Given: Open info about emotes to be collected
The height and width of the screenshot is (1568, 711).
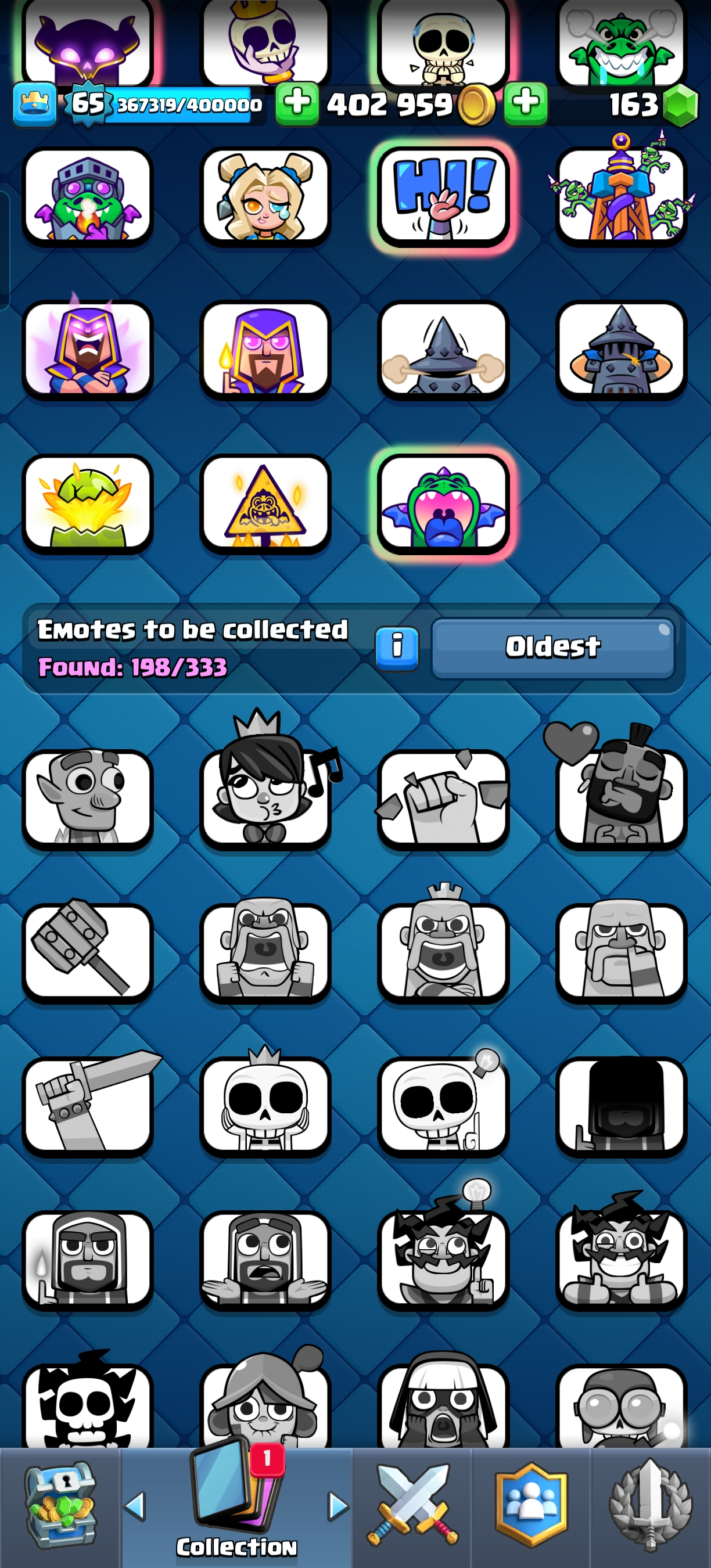Looking at the screenshot, I should [x=397, y=648].
